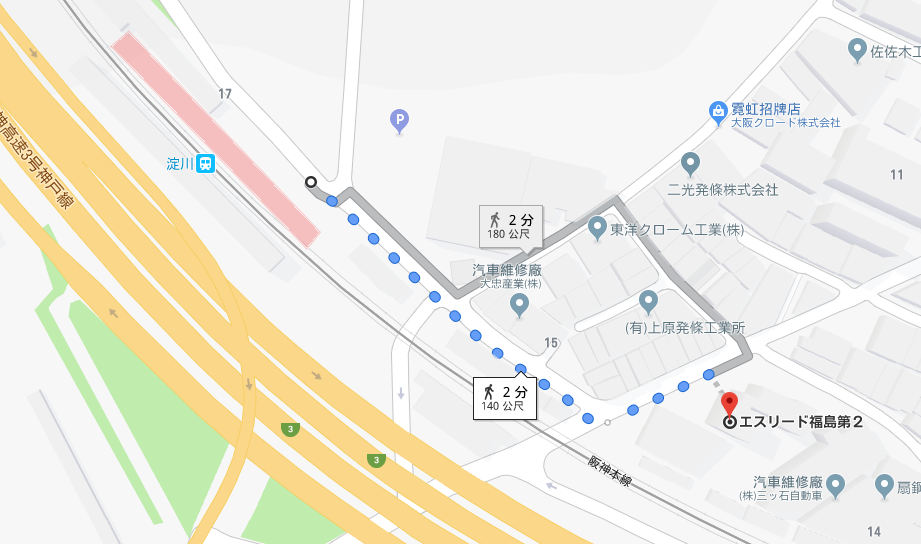Select the 淀川 station marker
Viewport: 921px width, 544px height.
coord(205,163)
